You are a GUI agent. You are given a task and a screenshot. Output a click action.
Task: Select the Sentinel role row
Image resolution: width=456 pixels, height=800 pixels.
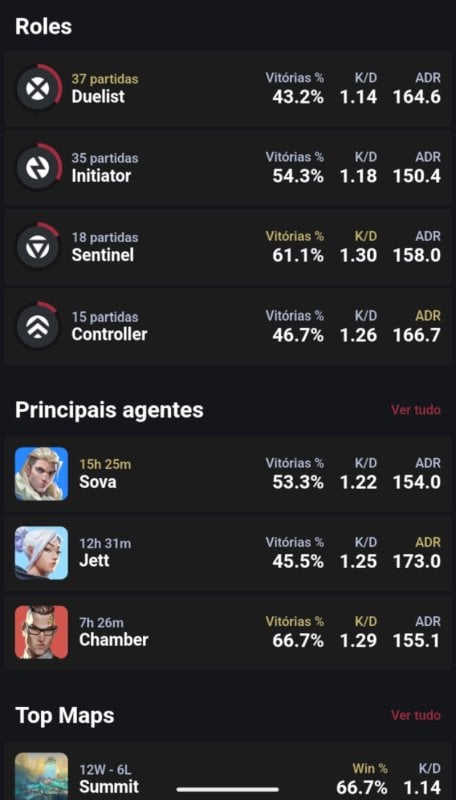(228, 247)
